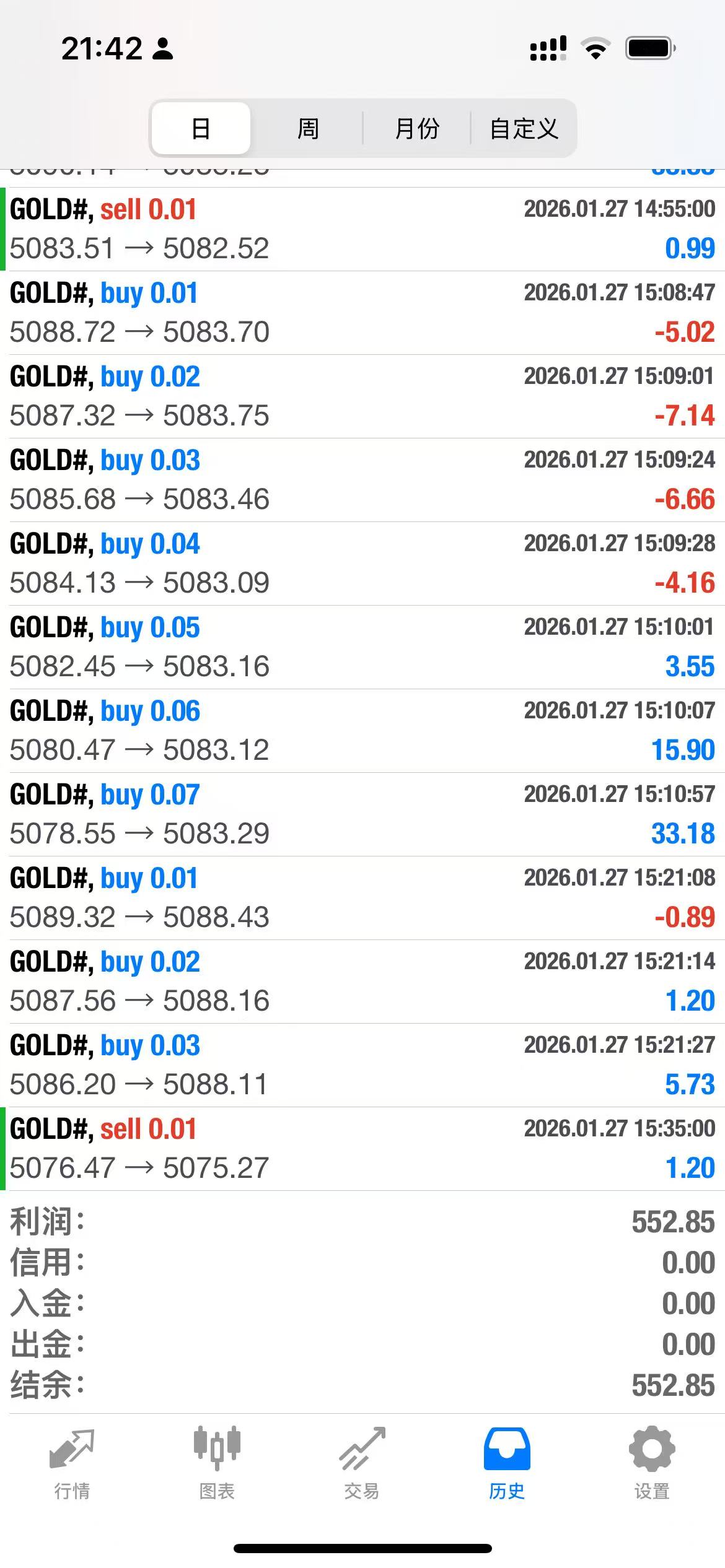The height and width of the screenshot is (1568, 725).
Task: Expand the buy 0.01 trade at 15:21:08
Action: click(x=362, y=898)
